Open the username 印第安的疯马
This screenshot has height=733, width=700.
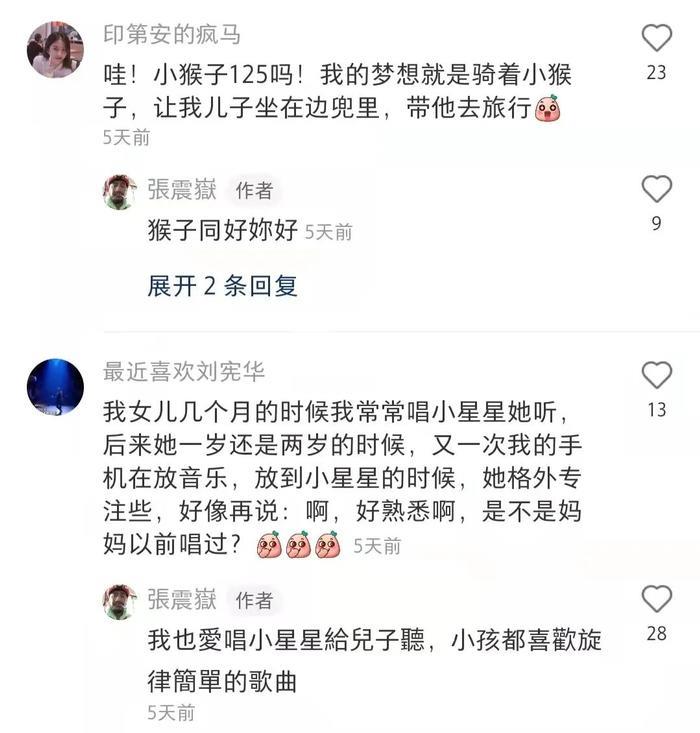[x=171, y=35]
